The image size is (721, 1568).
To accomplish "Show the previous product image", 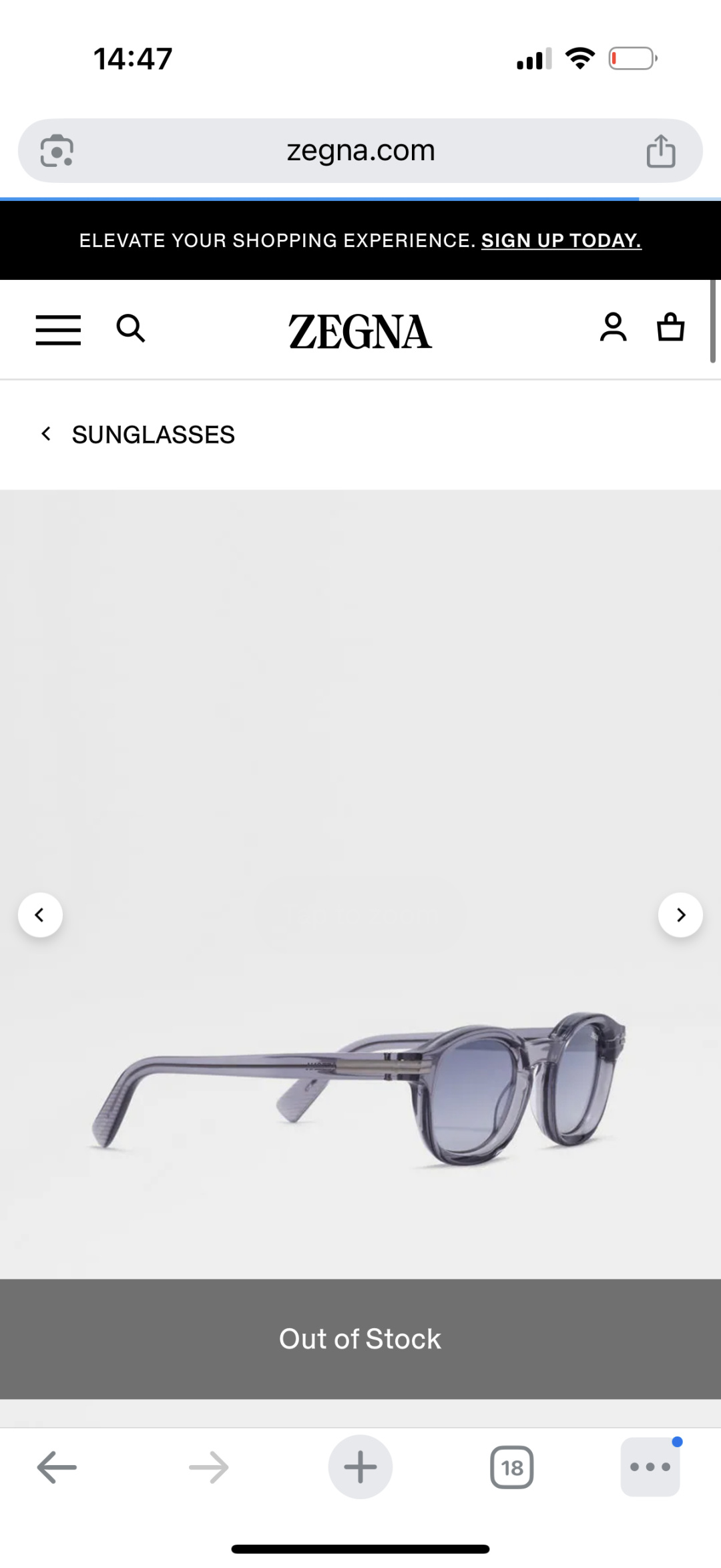I will click(x=40, y=915).
